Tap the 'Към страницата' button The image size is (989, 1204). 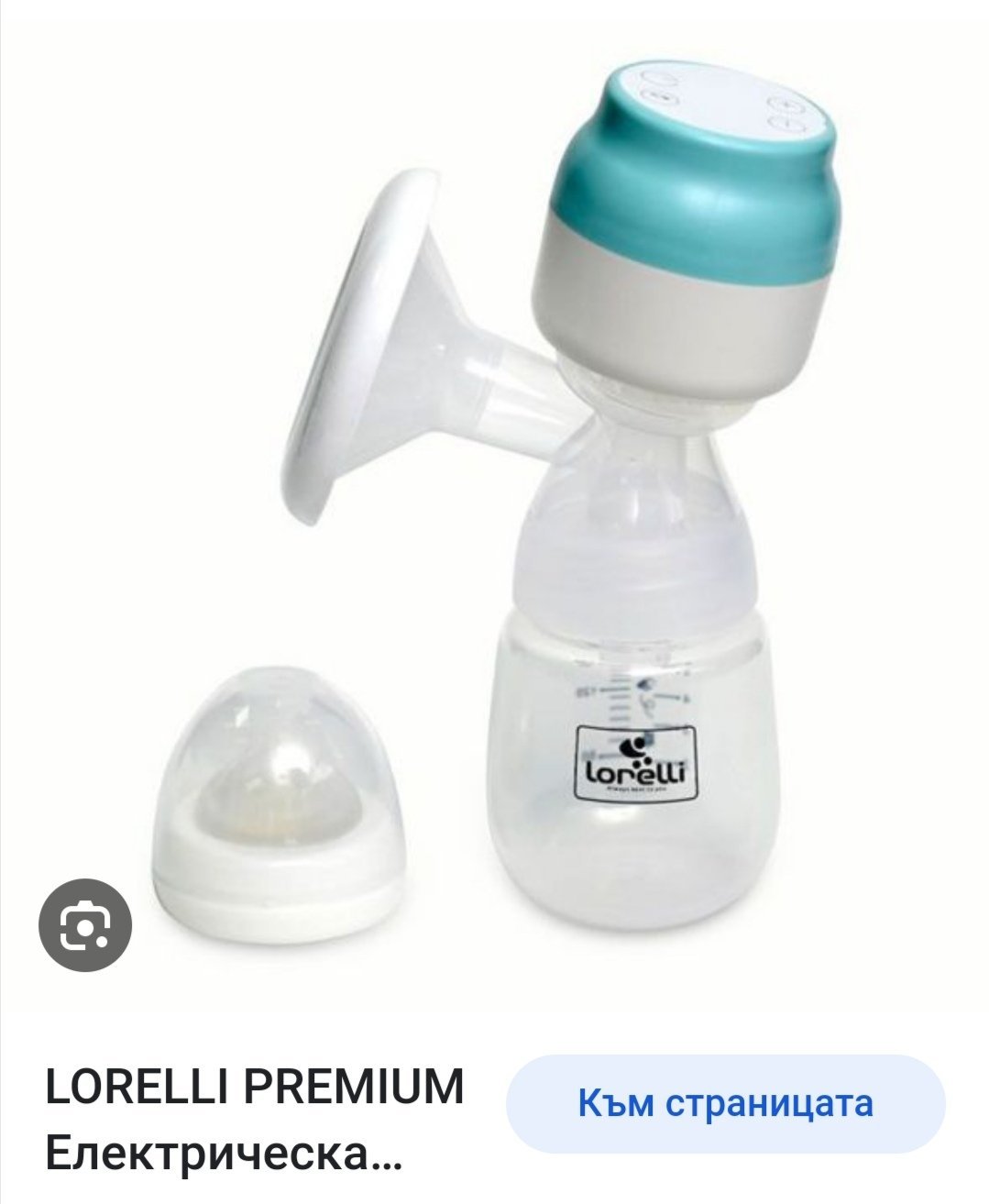click(x=725, y=1103)
